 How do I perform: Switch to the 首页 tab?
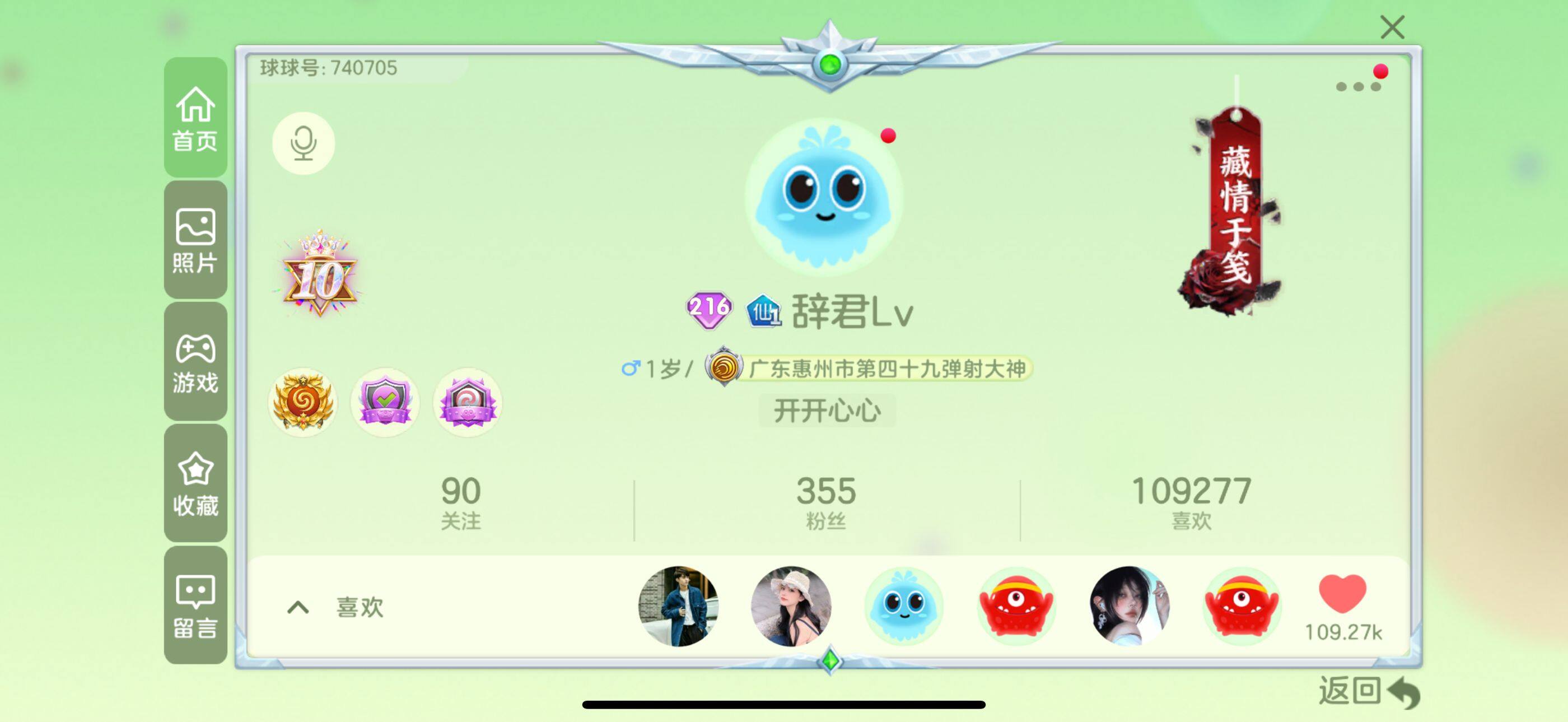pyautogui.click(x=195, y=118)
